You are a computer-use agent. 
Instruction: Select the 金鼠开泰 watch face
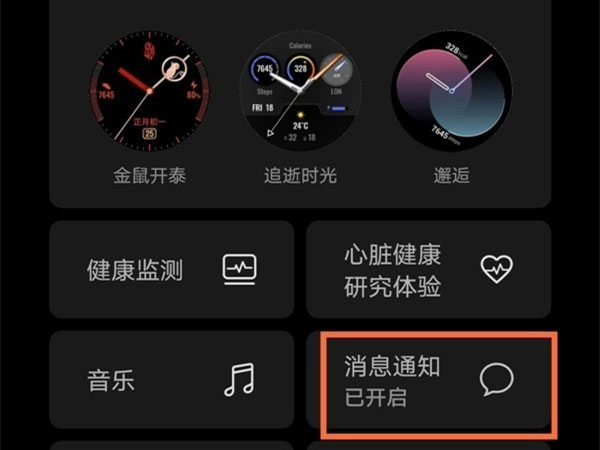[150, 91]
